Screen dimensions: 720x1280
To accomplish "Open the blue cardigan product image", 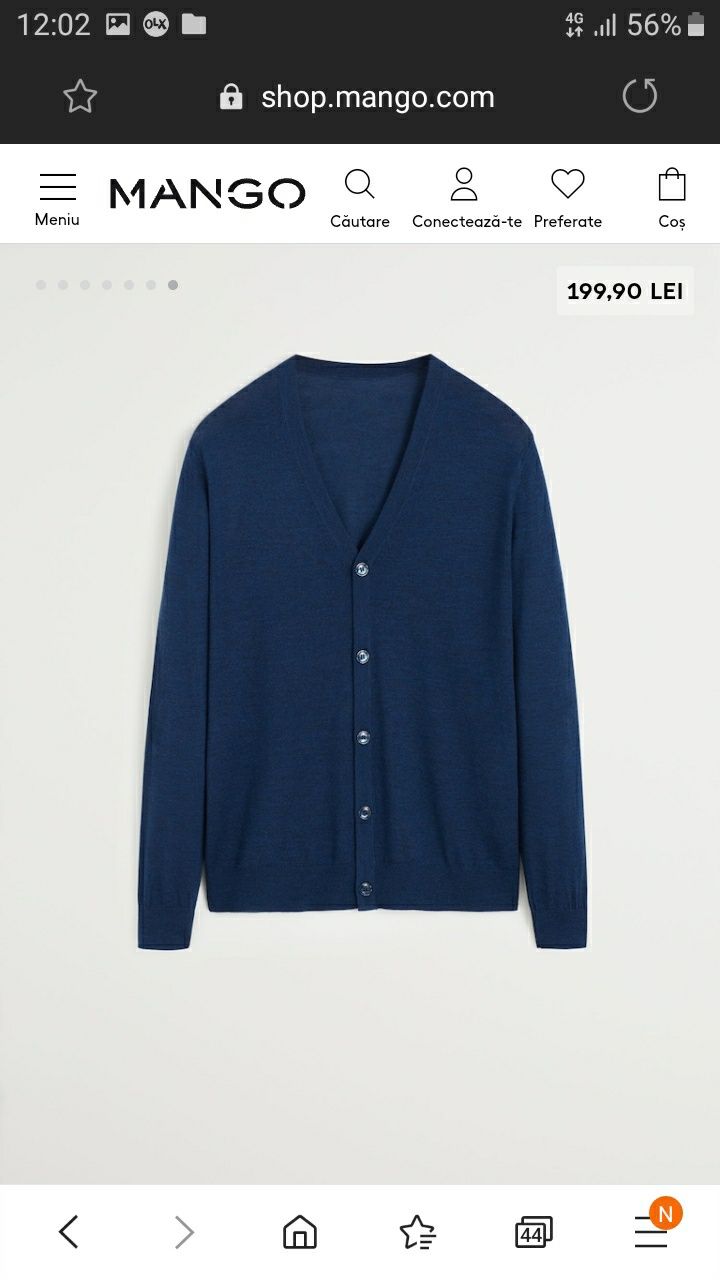I will (x=361, y=652).
